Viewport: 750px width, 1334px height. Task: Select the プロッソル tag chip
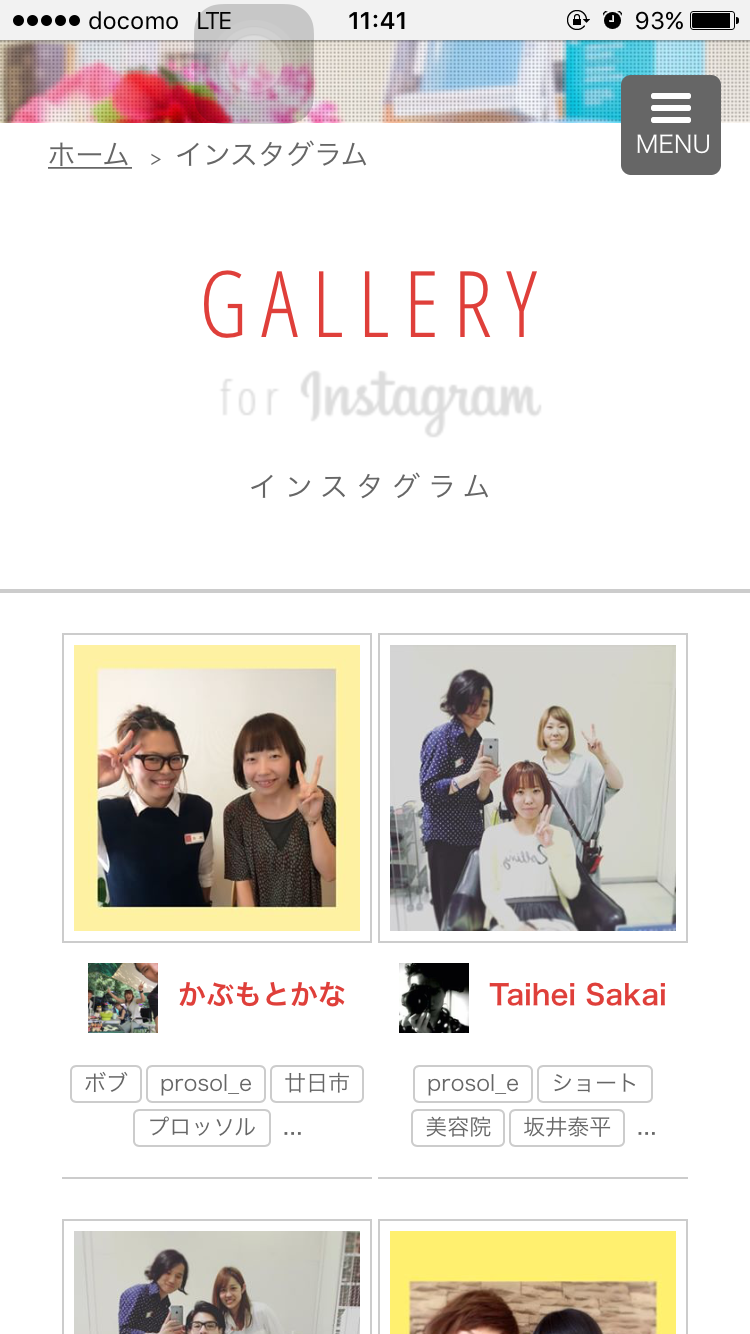202,1128
